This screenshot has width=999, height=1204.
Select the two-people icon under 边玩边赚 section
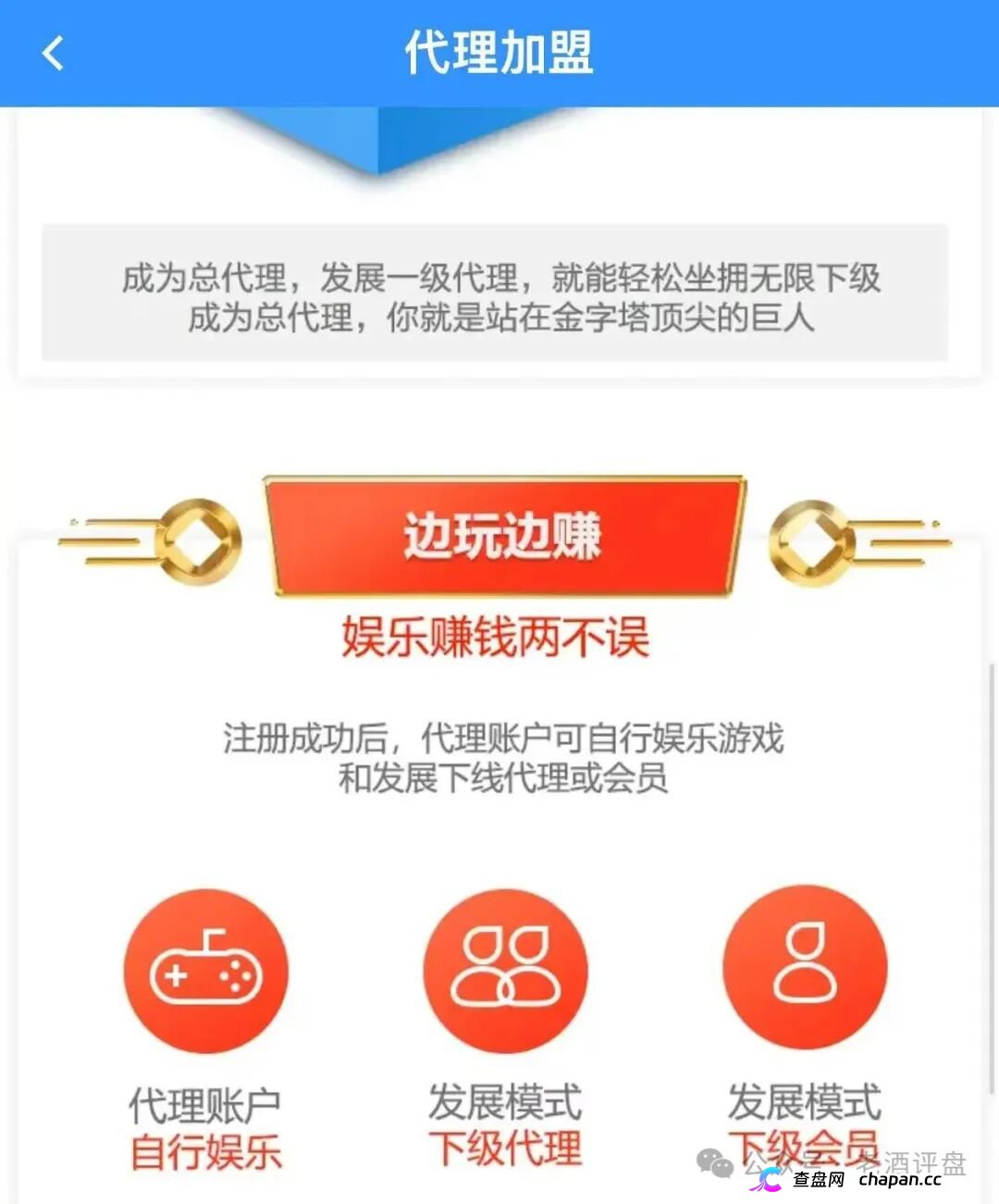(506, 970)
